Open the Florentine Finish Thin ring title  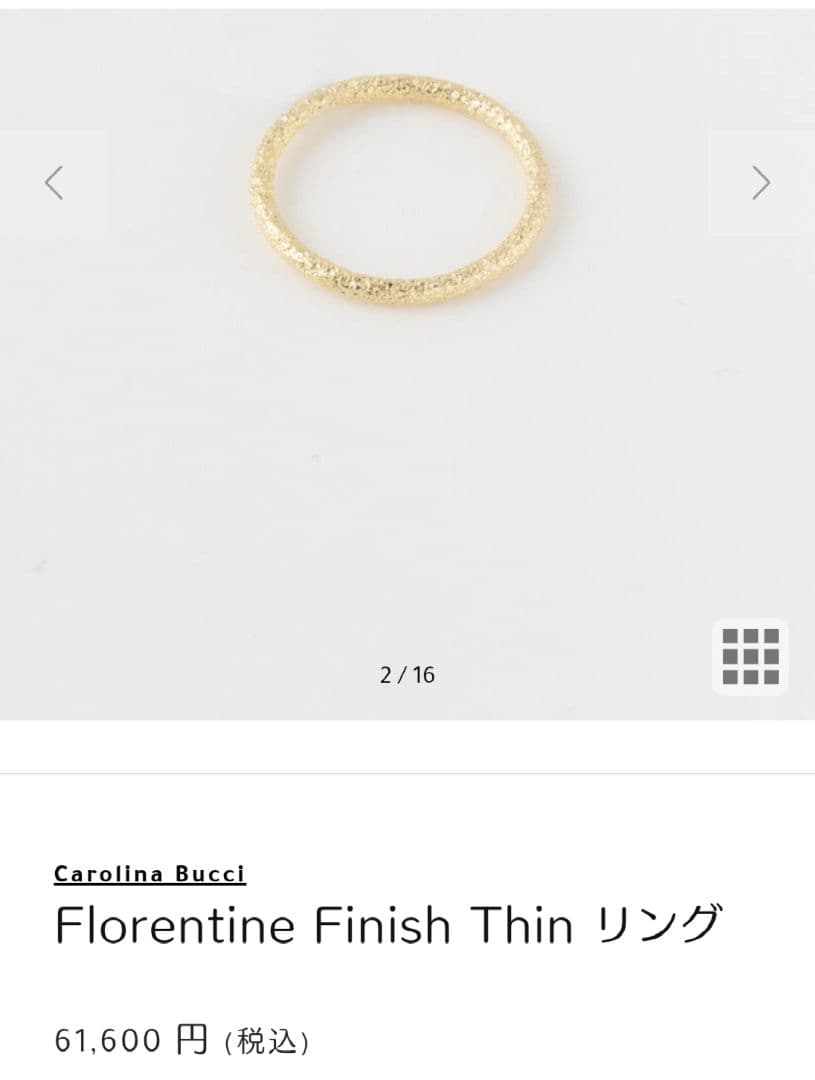(x=390, y=925)
